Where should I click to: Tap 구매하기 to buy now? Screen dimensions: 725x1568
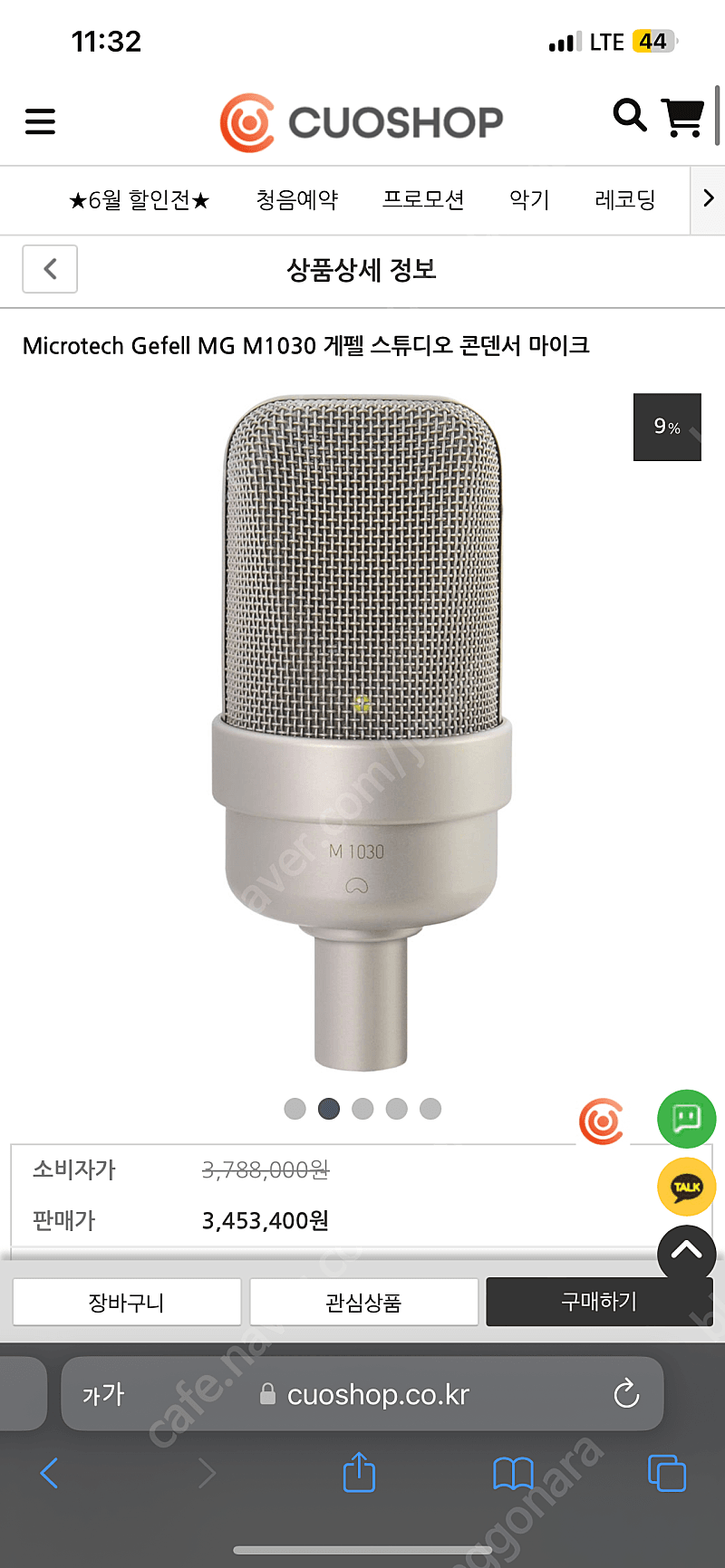[x=599, y=1302]
